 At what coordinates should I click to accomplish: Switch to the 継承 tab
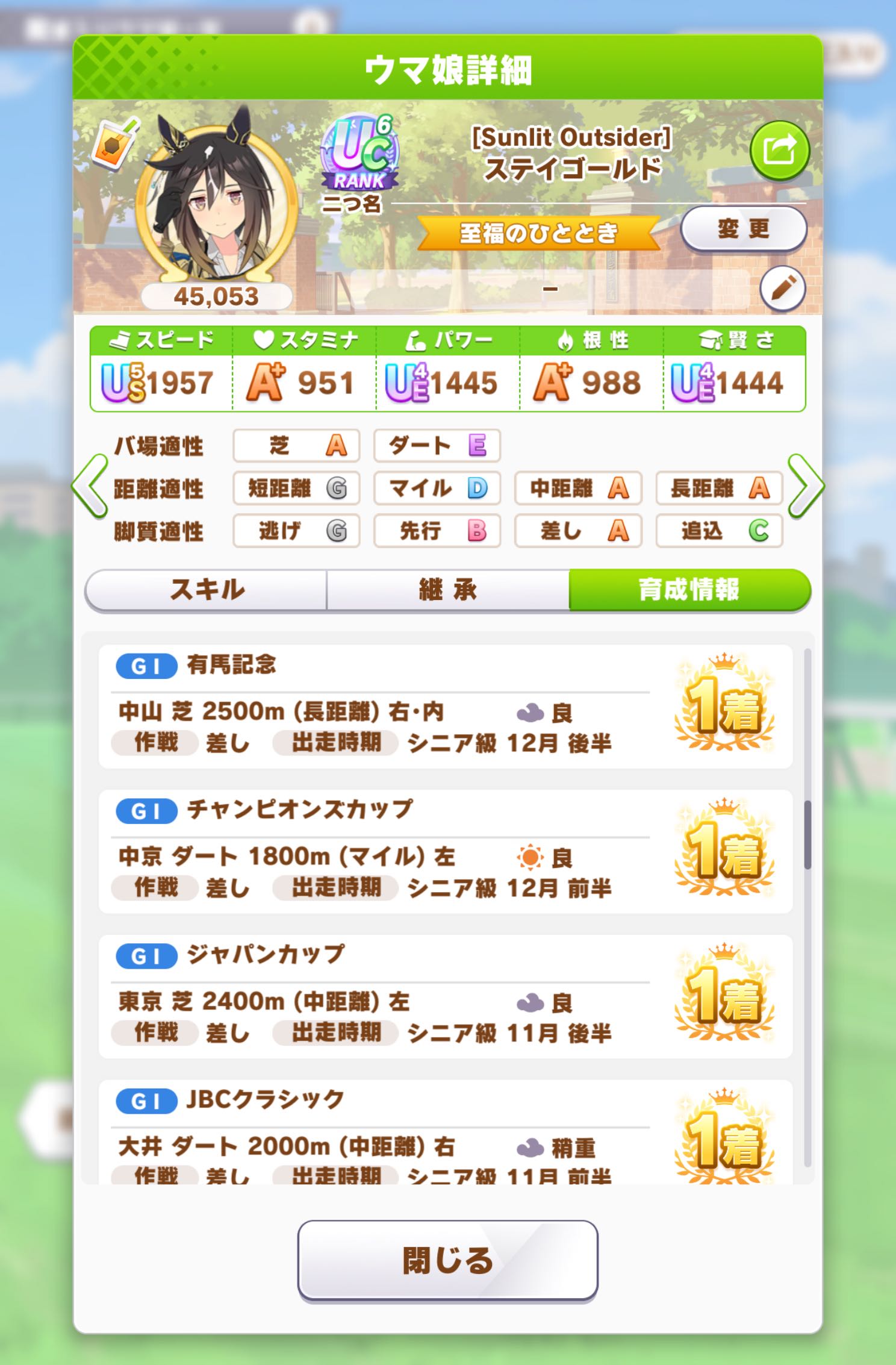447,590
